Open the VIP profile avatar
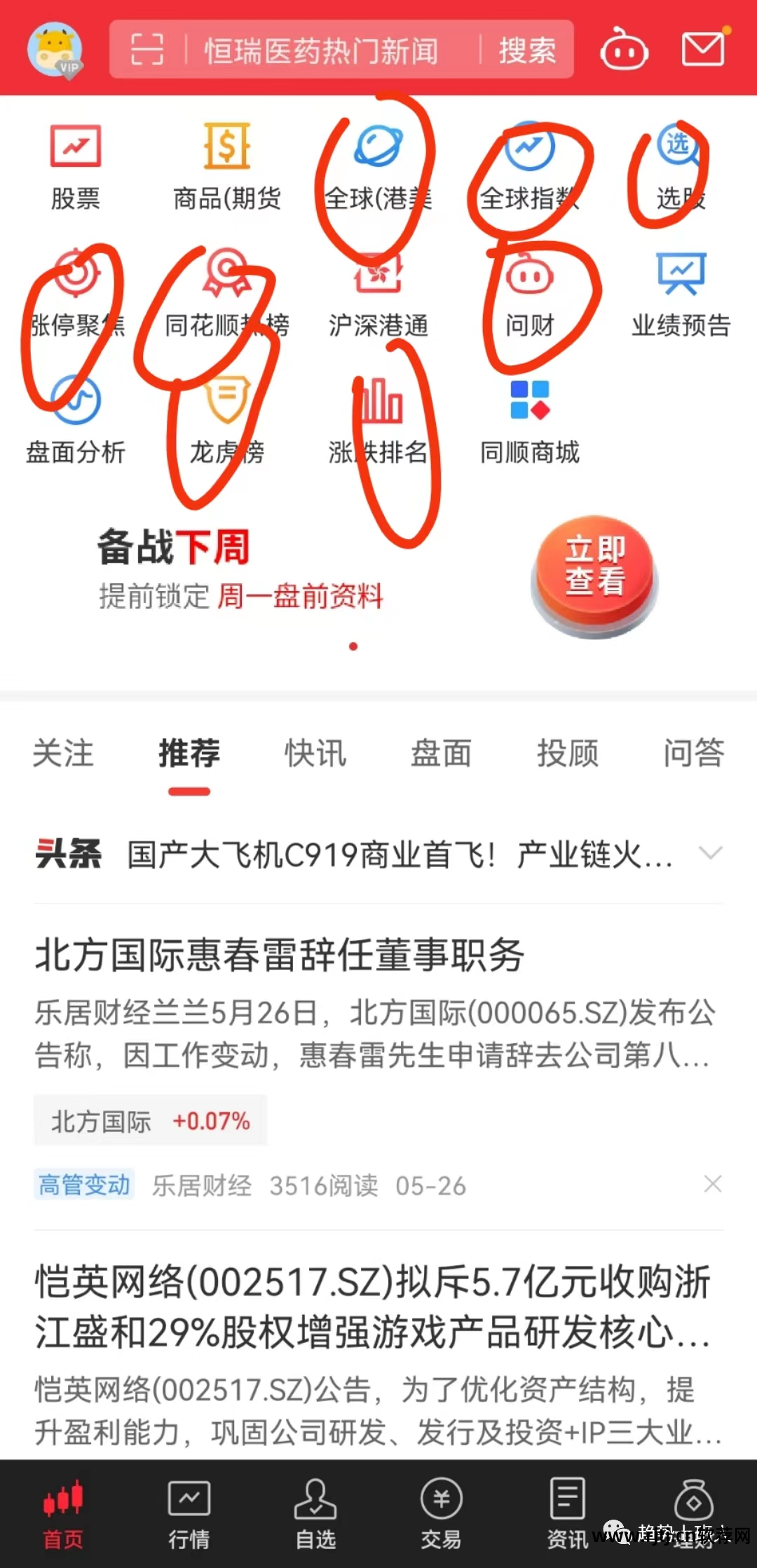This screenshot has height=1568, width=757. pyautogui.click(x=55, y=50)
